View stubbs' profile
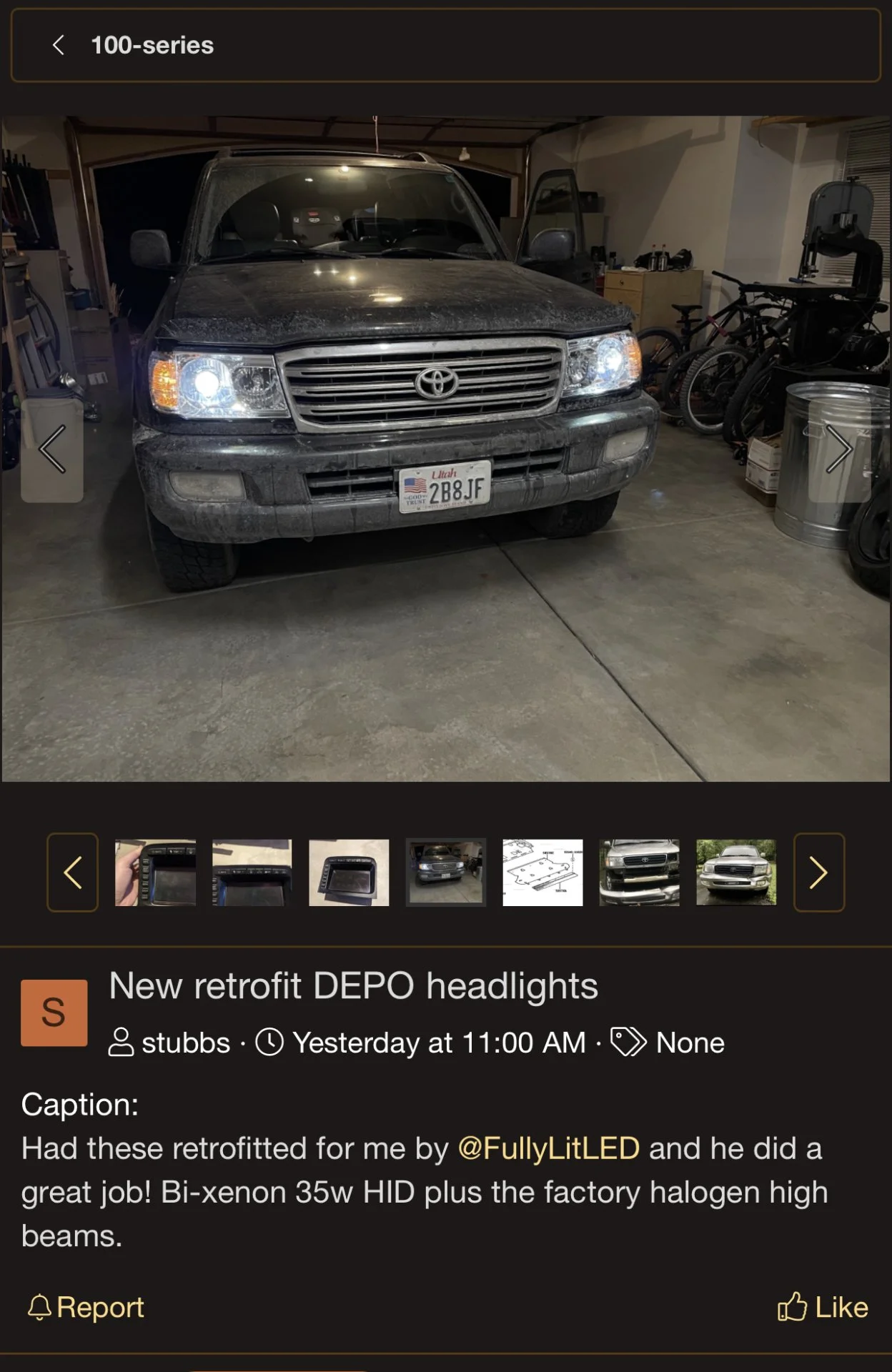Image resolution: width=892 pixels, height=1372 pixels. click(x=185, y=1043)
